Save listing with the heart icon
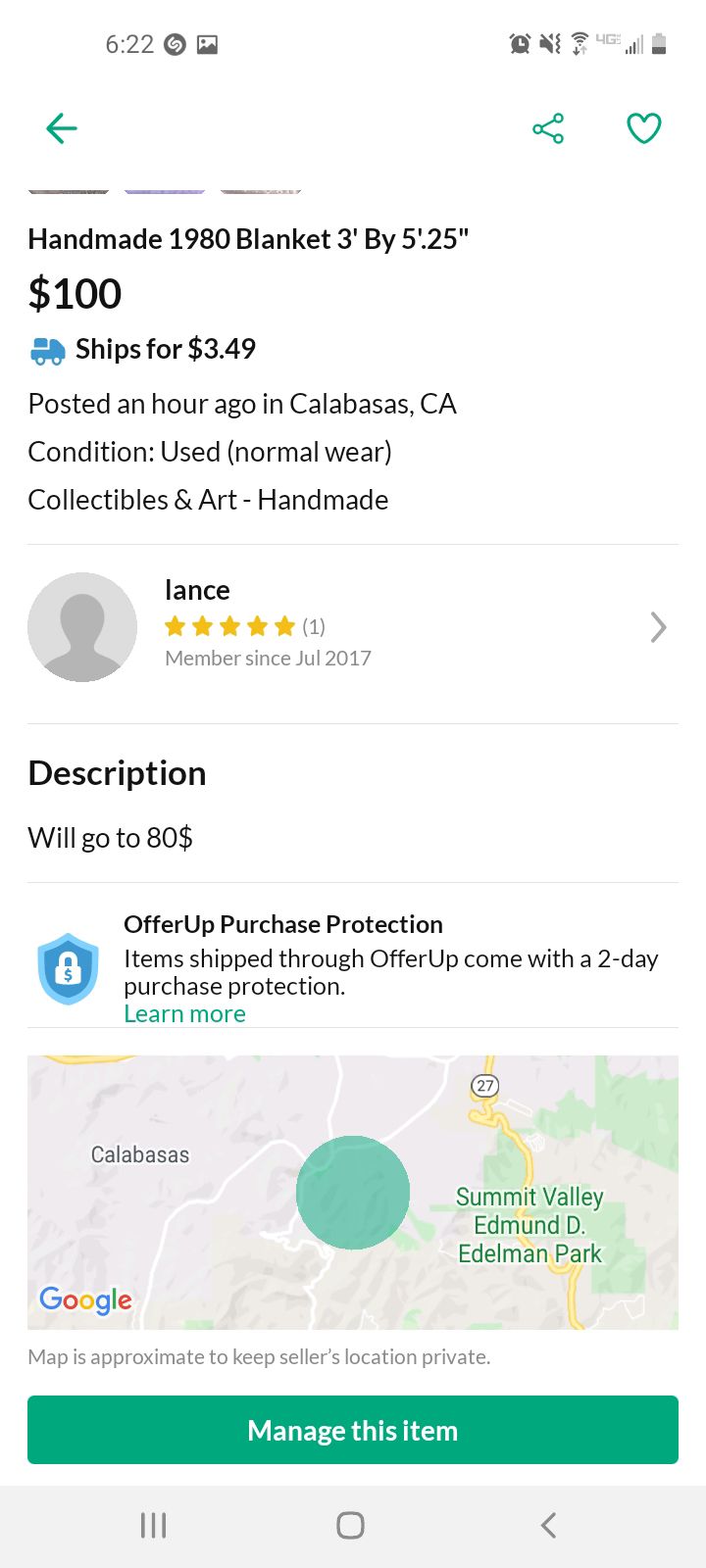 [x=644, y=128]
